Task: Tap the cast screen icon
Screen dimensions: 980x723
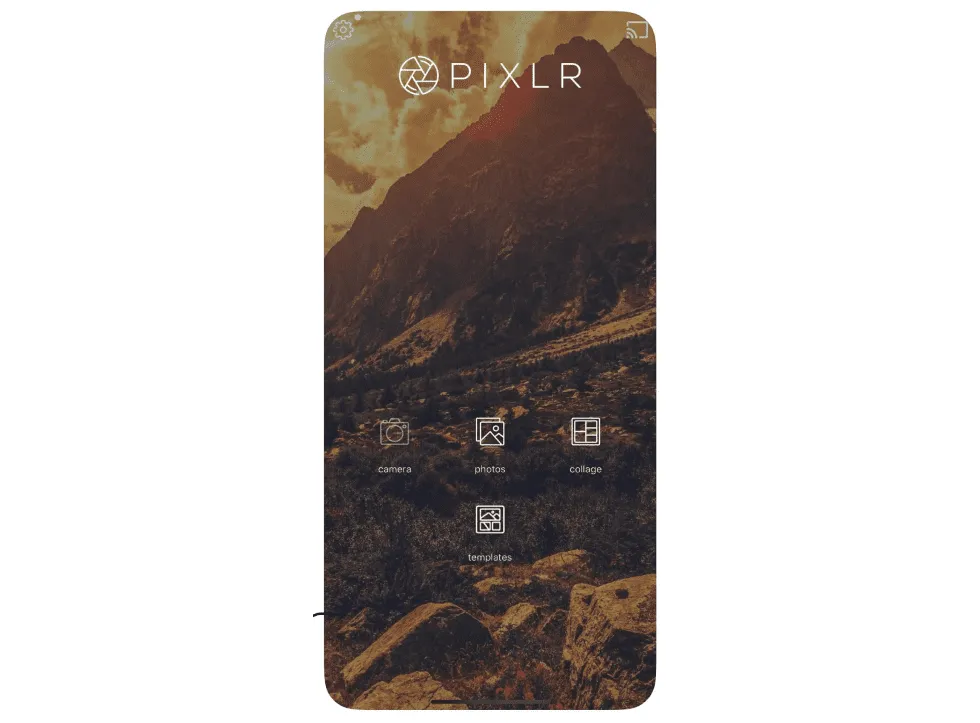Action: click(637, 30)
